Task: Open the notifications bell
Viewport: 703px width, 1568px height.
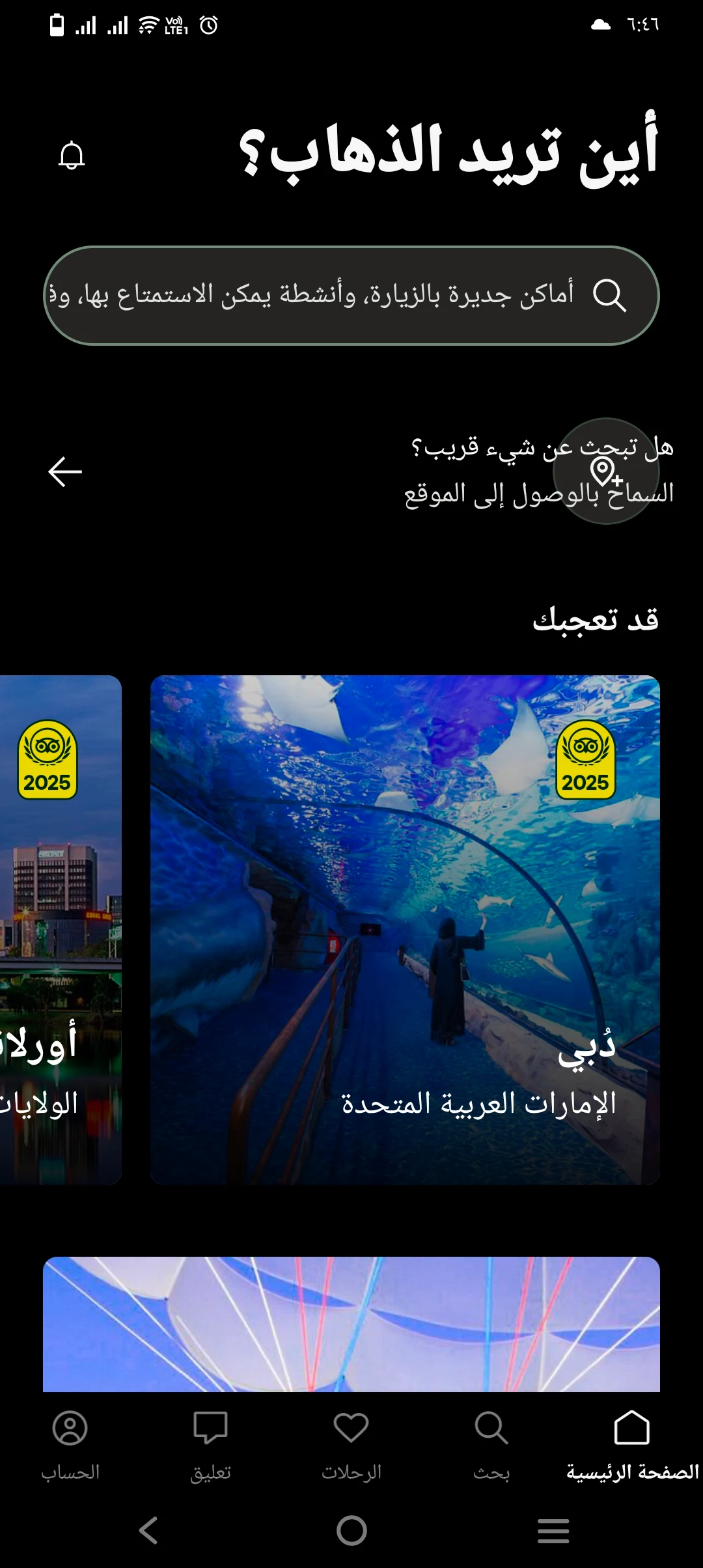Action: point(72,156)
